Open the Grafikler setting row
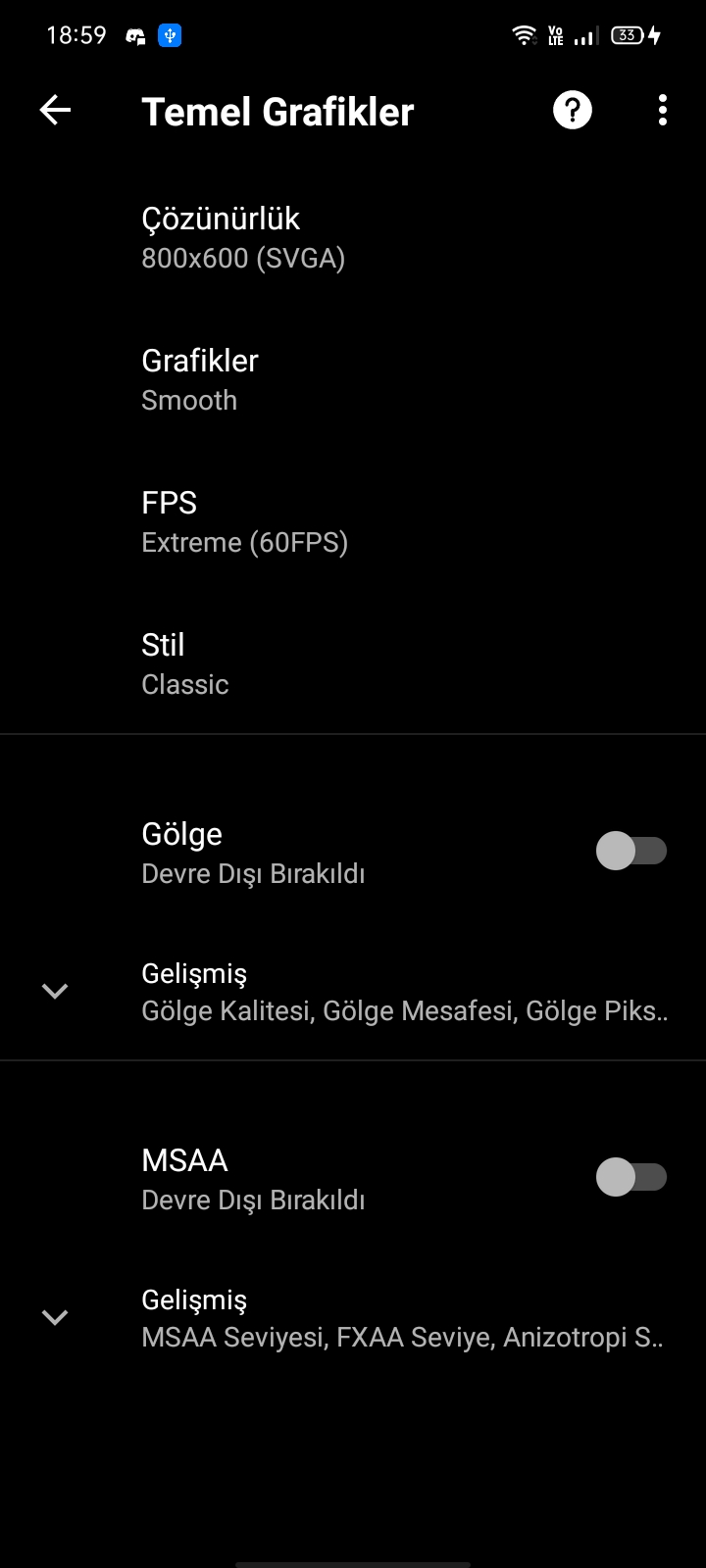706x1568 pixels. tap(353, 379)
